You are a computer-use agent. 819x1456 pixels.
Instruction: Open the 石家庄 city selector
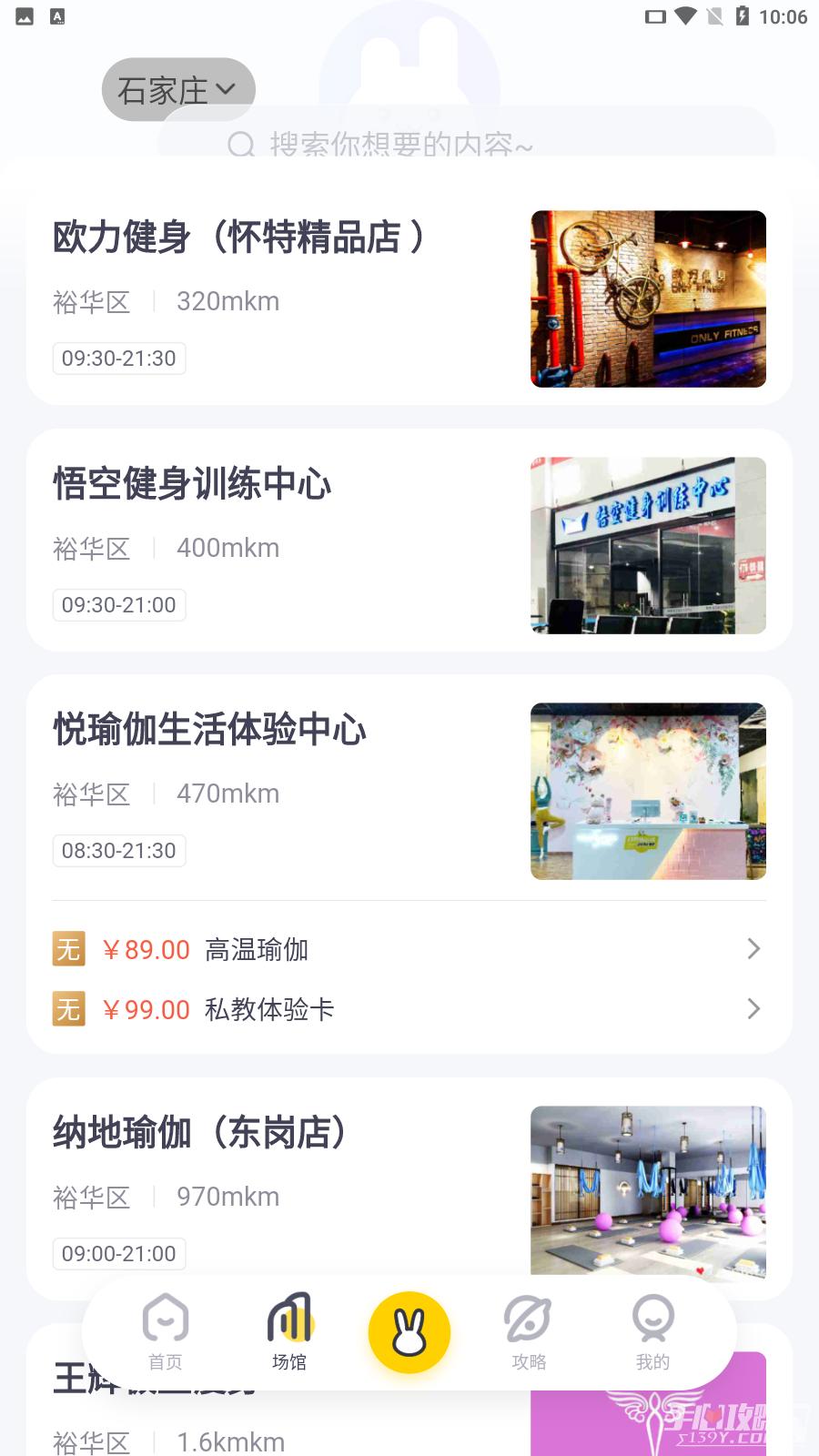177,90
